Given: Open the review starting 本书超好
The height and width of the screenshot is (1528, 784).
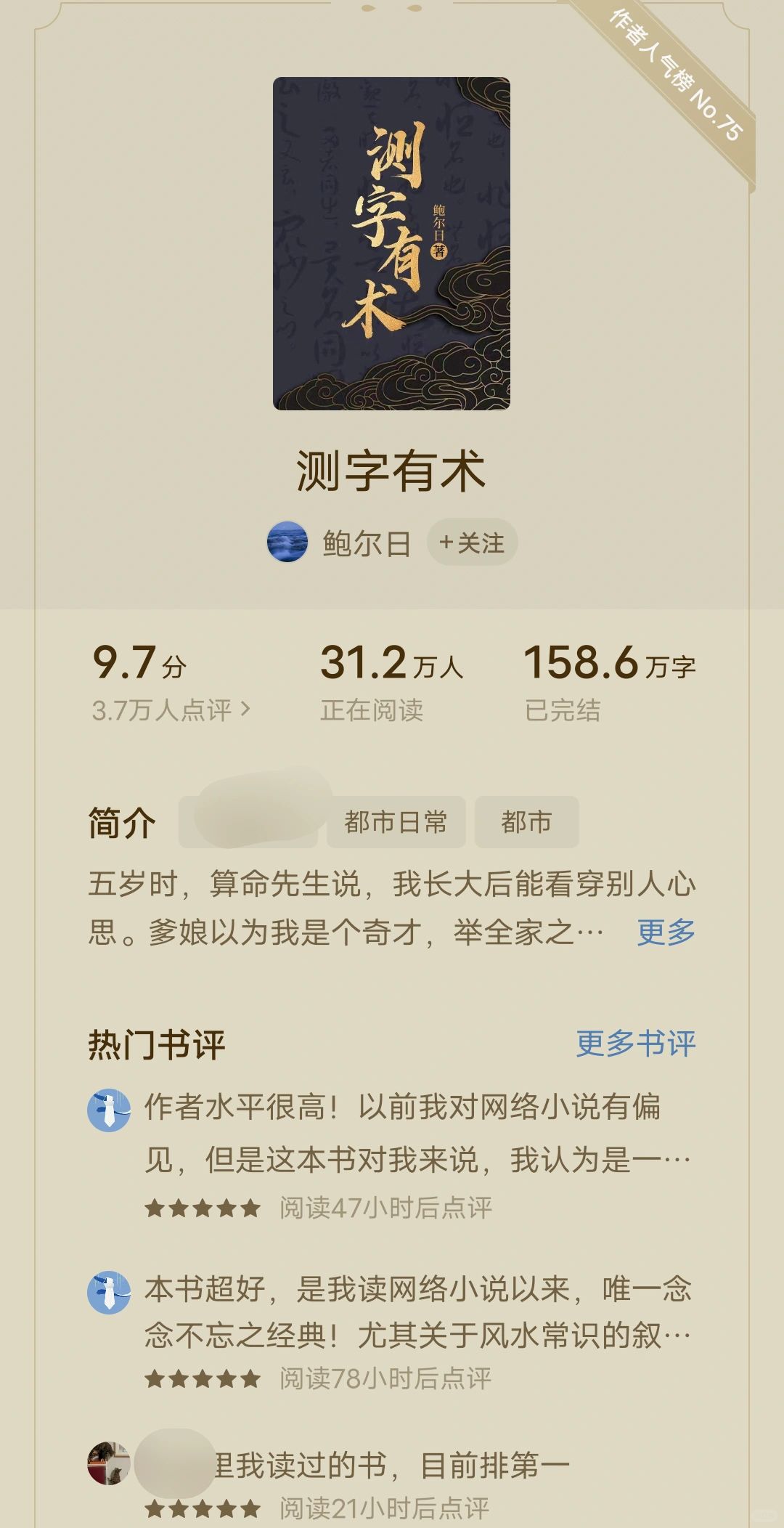Looking at the screenshot, I should tap(417, 1312).
